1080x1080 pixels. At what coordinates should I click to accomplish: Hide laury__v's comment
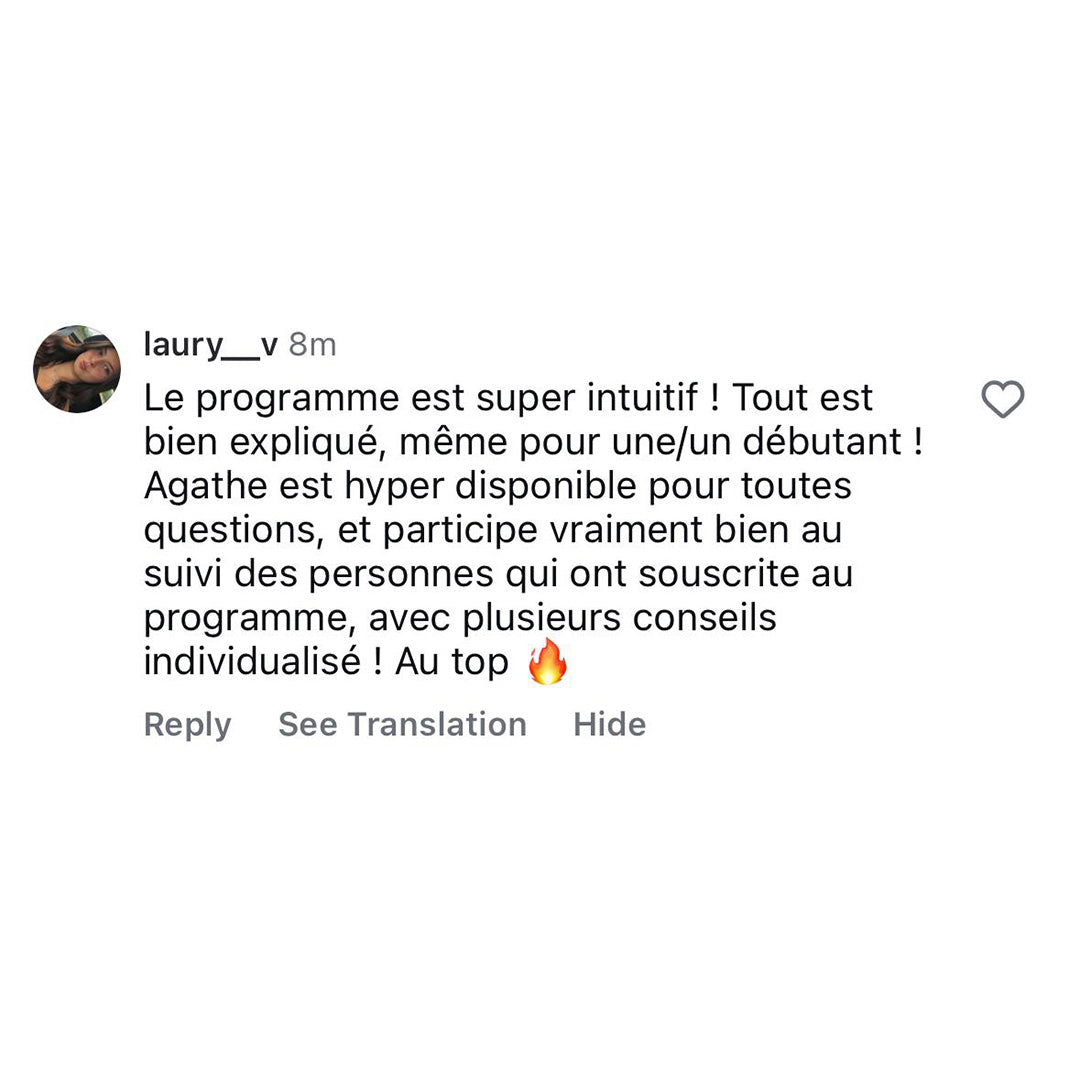609,724
